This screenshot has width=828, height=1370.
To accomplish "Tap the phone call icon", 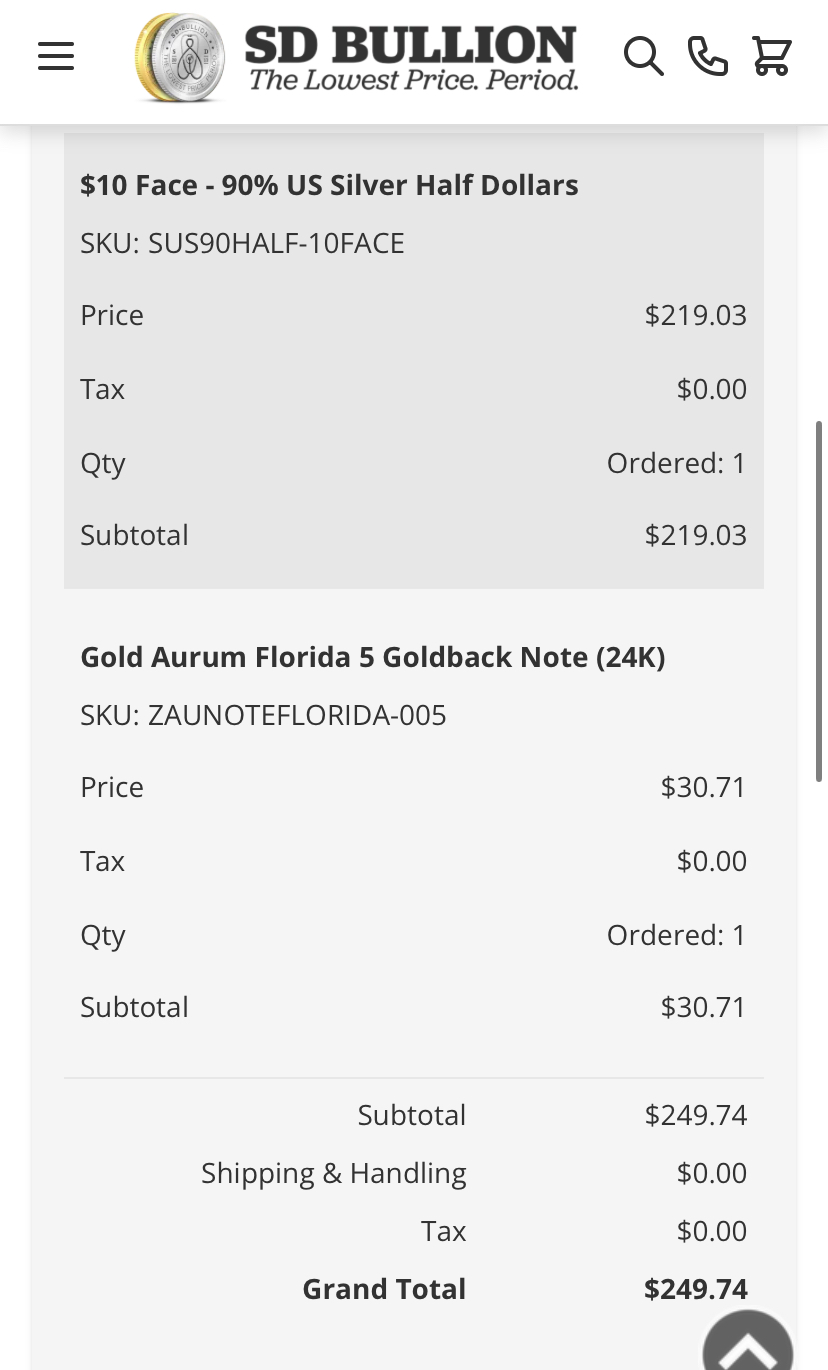I will coord(708,56).
